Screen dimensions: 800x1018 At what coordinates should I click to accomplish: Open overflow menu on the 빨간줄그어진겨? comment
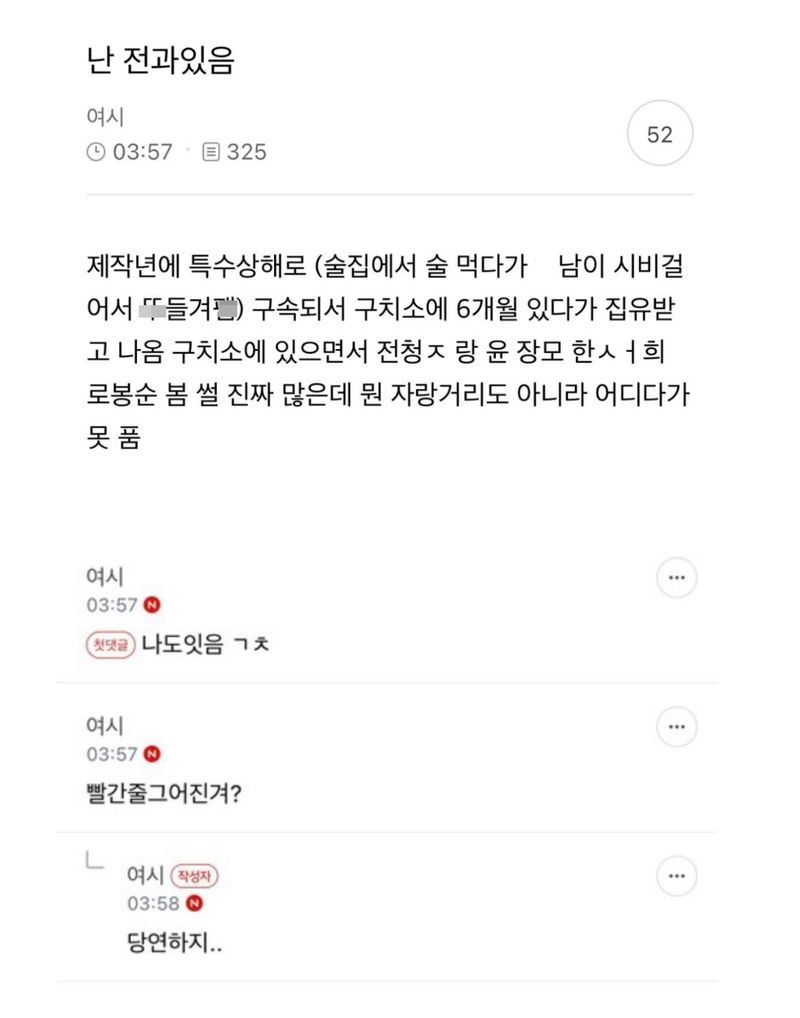(676, 727)
